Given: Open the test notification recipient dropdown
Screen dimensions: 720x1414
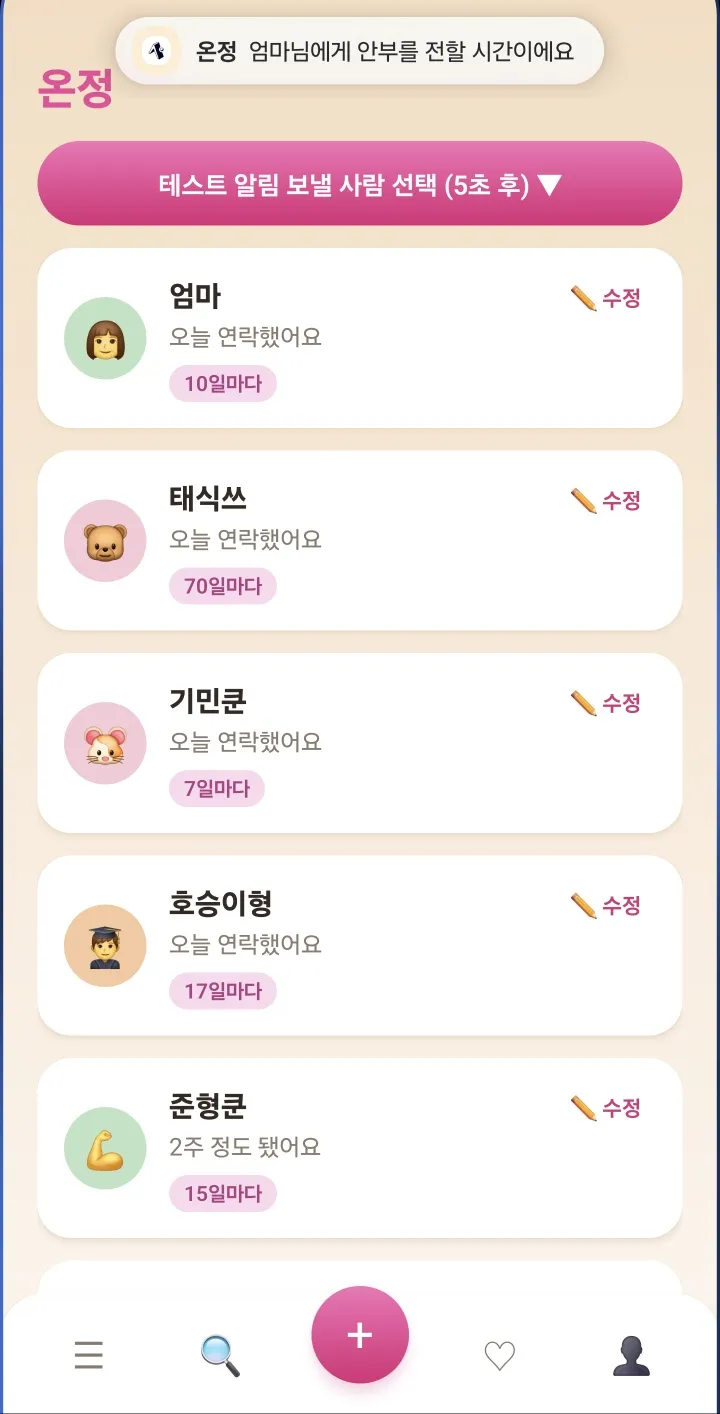Looking at the screenshot, I should click(x=360, y=184).
